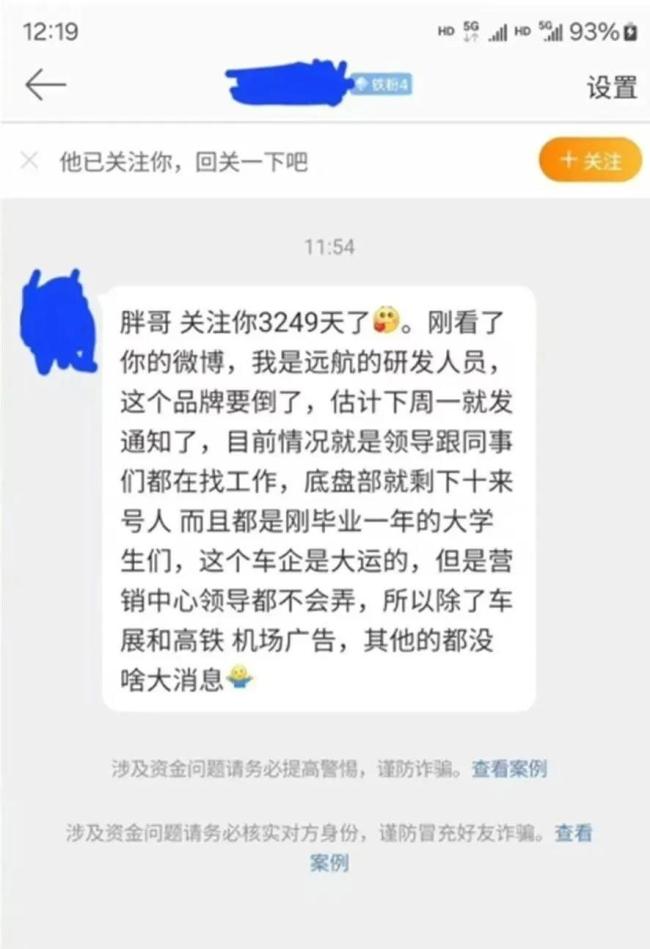
Task: Tap the orange 关注 follow button
Action: (589, 160)
